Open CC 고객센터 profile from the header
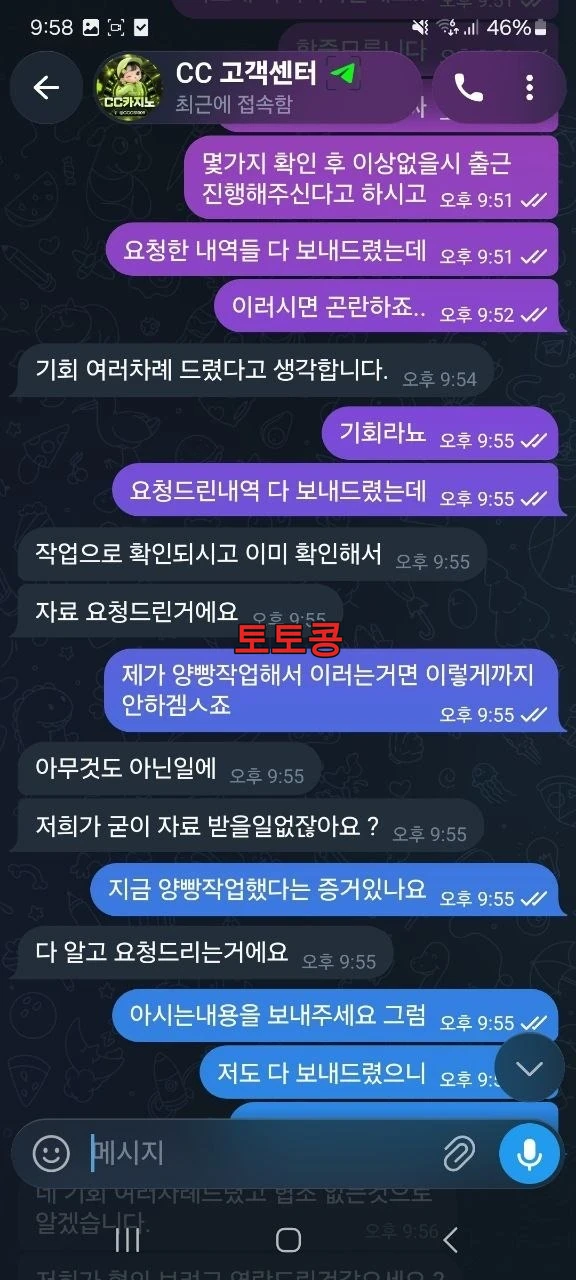The width and height of the screenshot is (576, 1280). pos(258,88)
